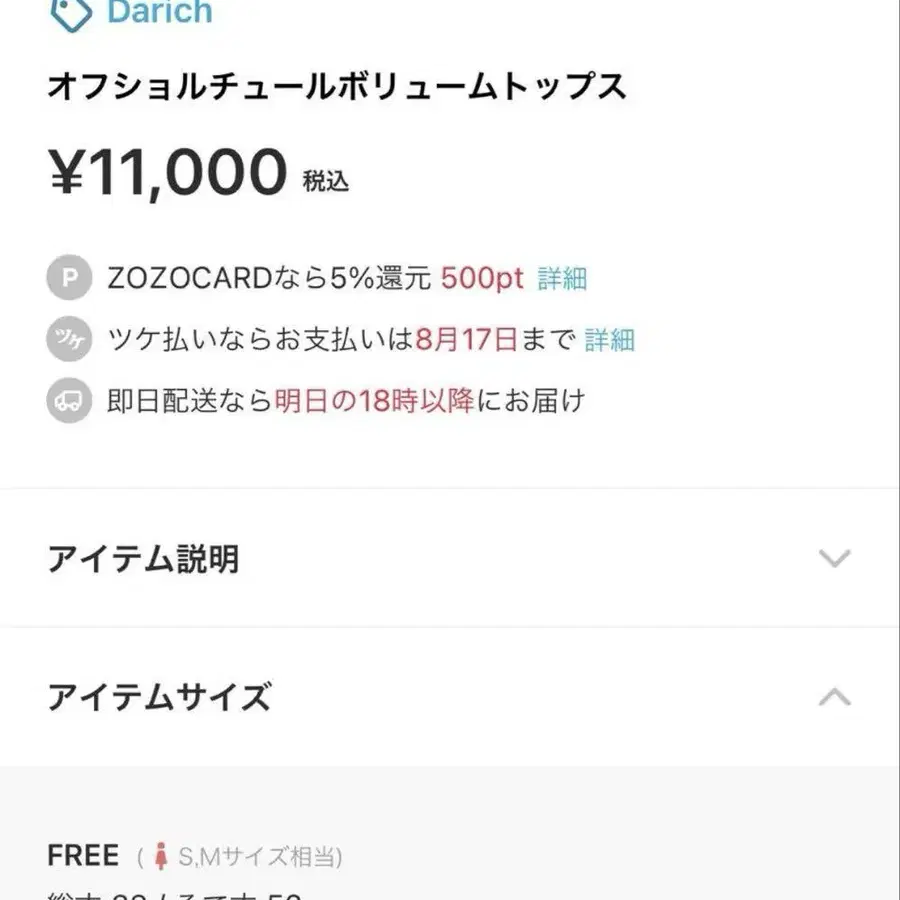Screen dimensions: 900x900
Task: Collapse the アイテムサイズ section
Action: coord(833,697)
